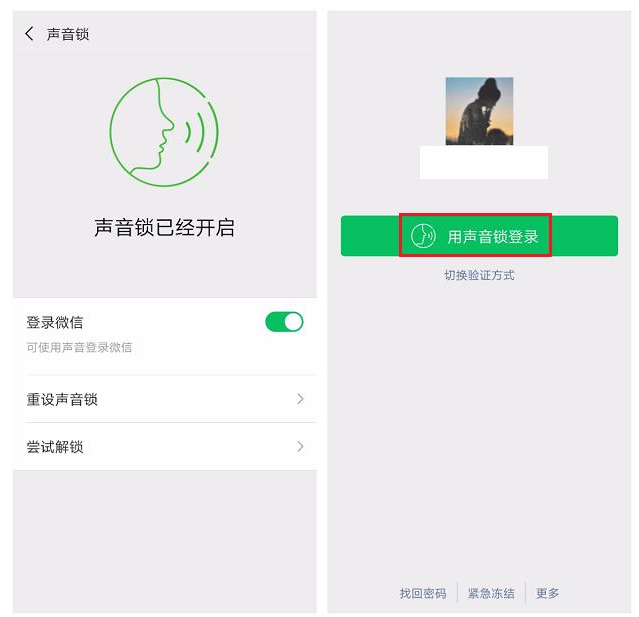Open the 更多 options link
The width and height of the screenshot is (639, 617).
pos(548,593)
